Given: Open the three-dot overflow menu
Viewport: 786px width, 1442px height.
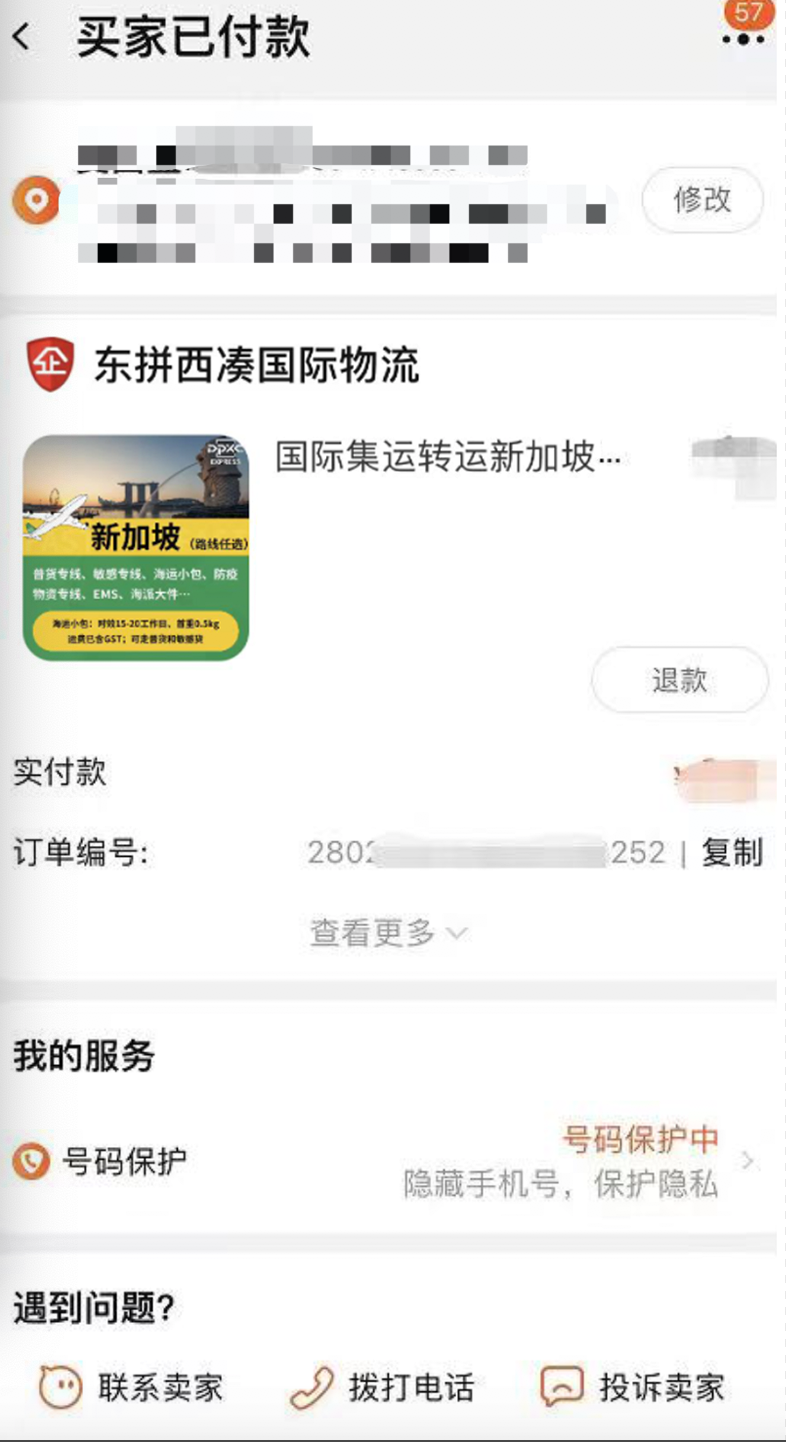Looking at the screenshot, I should pos(743,40).
